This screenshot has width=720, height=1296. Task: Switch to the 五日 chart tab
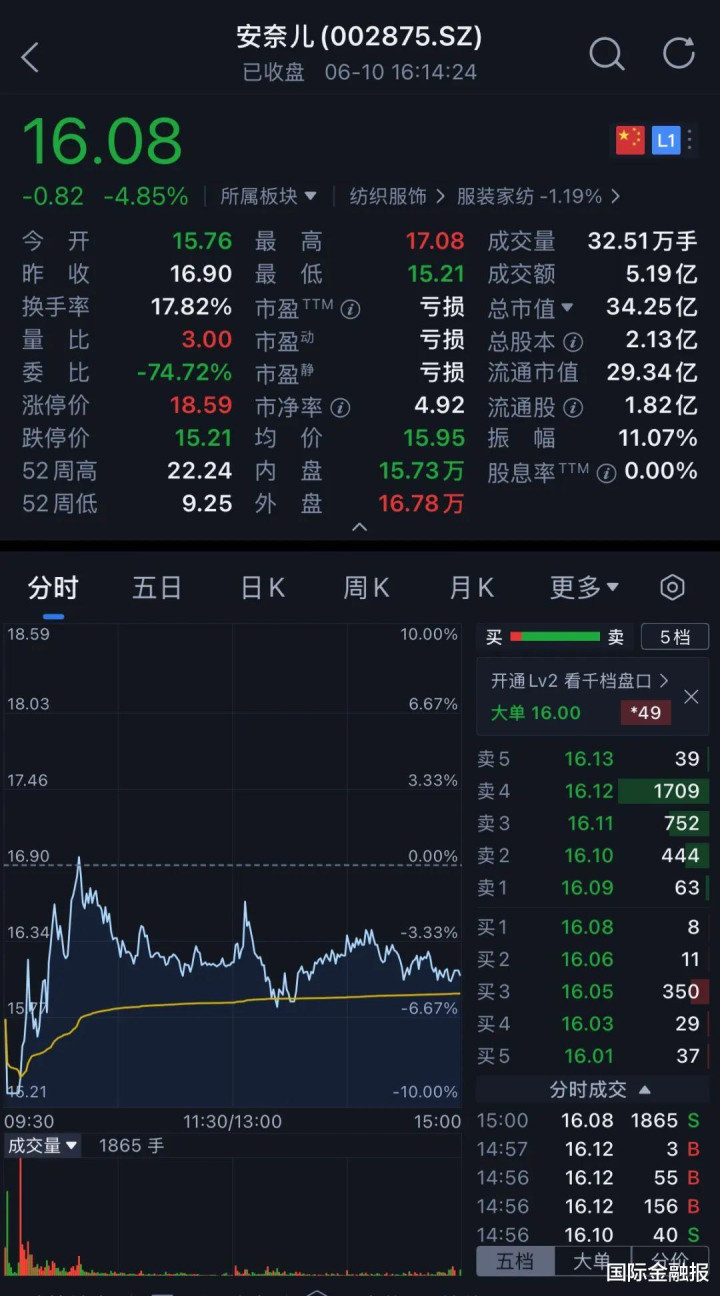click(x=157, y=588)
